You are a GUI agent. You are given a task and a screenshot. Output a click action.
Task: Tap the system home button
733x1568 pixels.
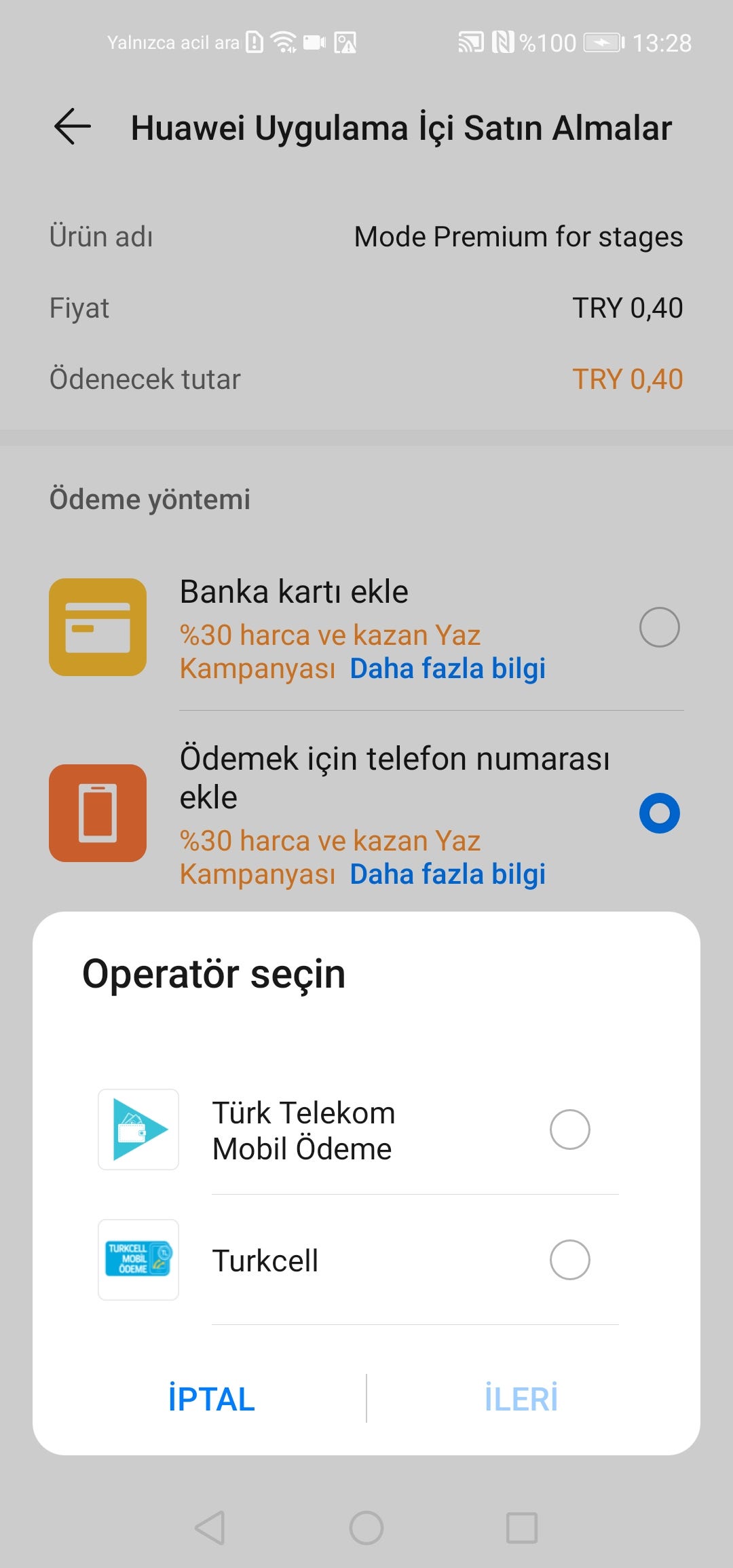(366, 1528)
